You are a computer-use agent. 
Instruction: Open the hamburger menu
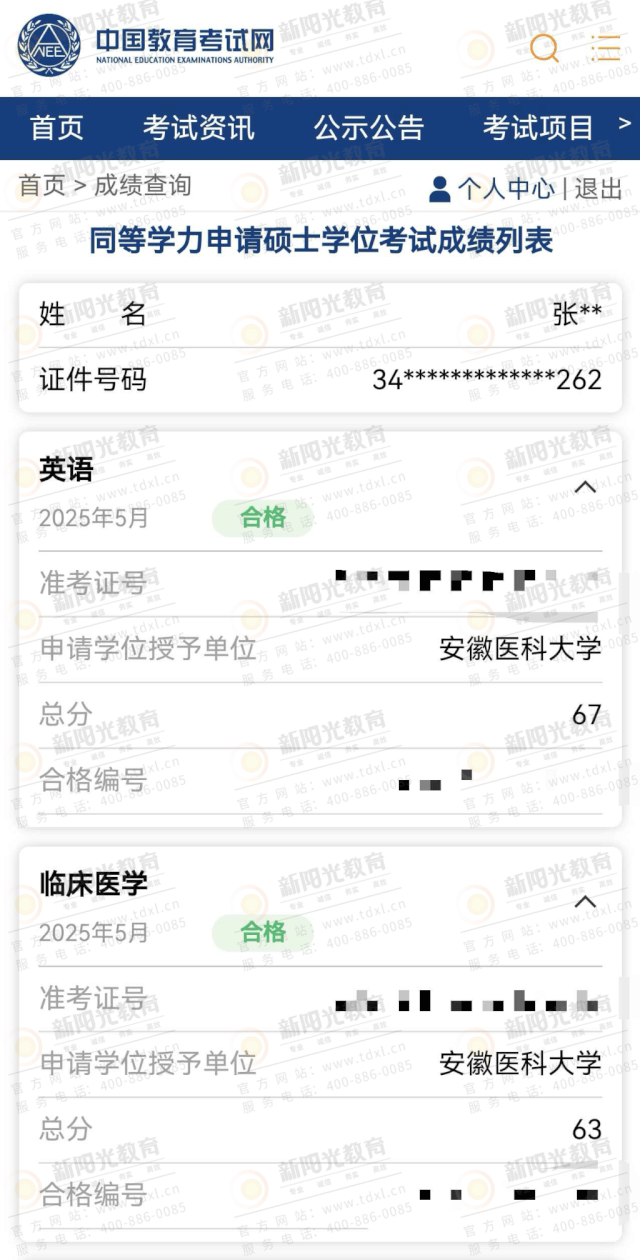(605, 47)
